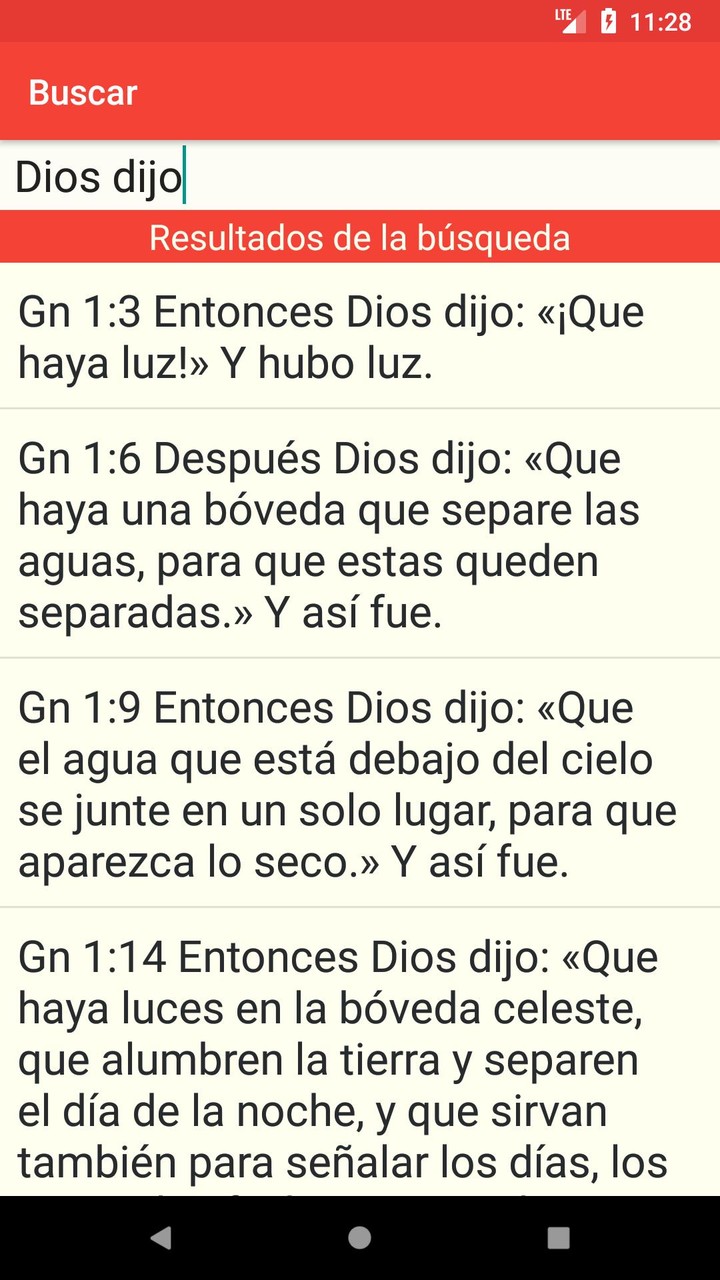Image resolution: width=720 pixels, height=1280 pixels.
Task: Open the Gn 1:6 verse result
Action: (x=360, y=535)
